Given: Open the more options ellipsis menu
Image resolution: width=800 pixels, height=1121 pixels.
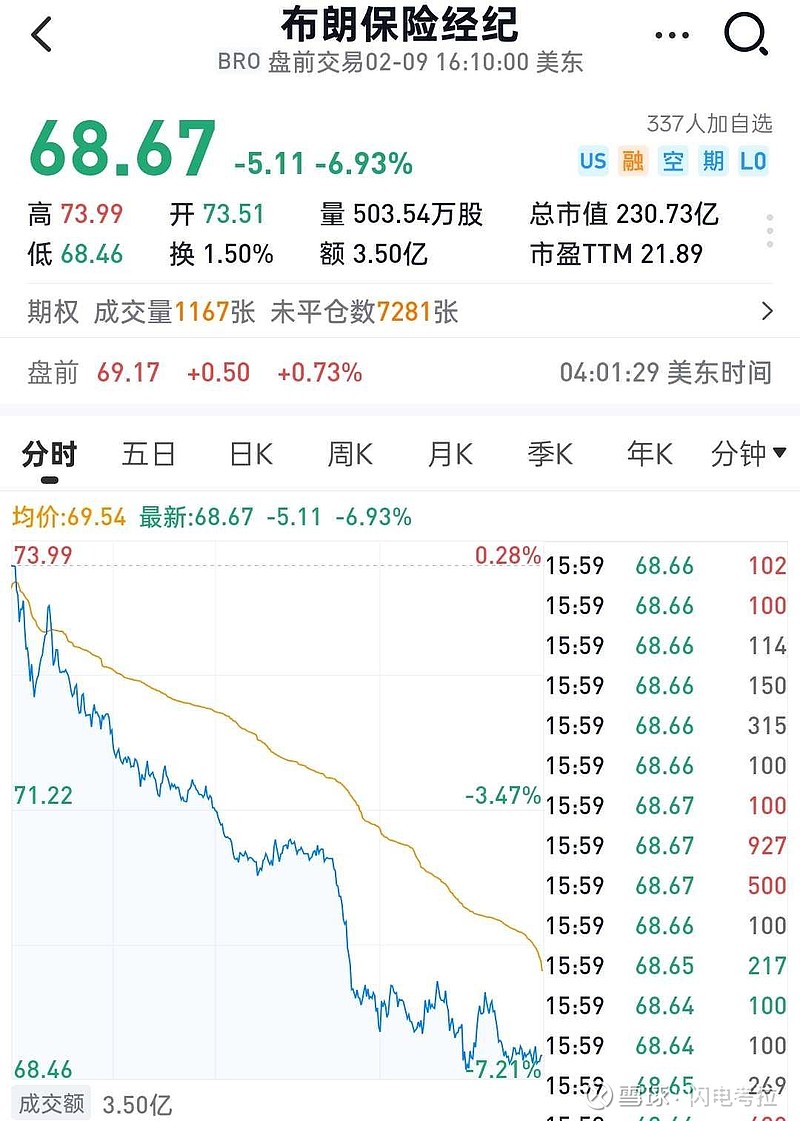Looking at the screenshot, I should coord(671,34).
